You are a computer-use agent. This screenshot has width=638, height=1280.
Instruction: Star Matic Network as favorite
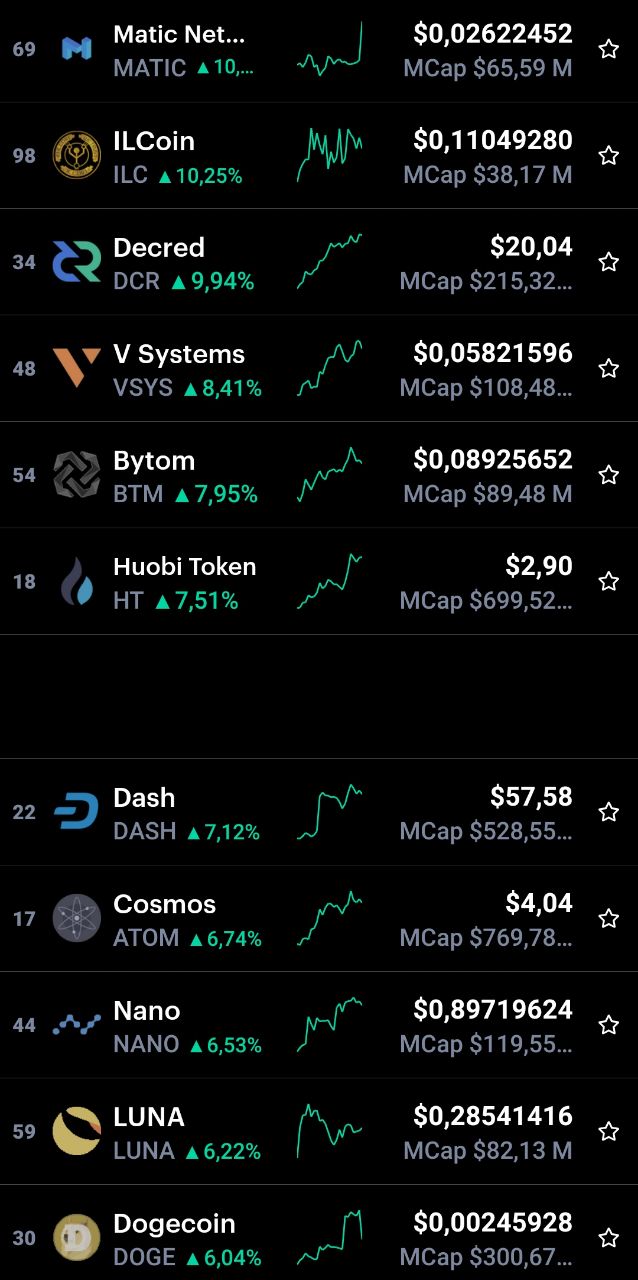(608, 50)
